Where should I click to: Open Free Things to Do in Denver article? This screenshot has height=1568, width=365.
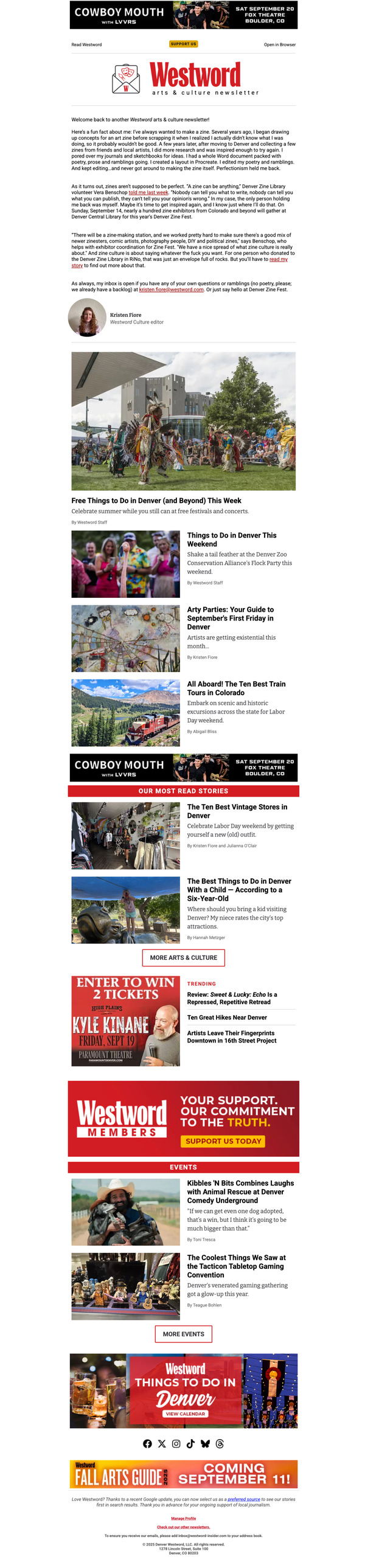pos(156,501)
